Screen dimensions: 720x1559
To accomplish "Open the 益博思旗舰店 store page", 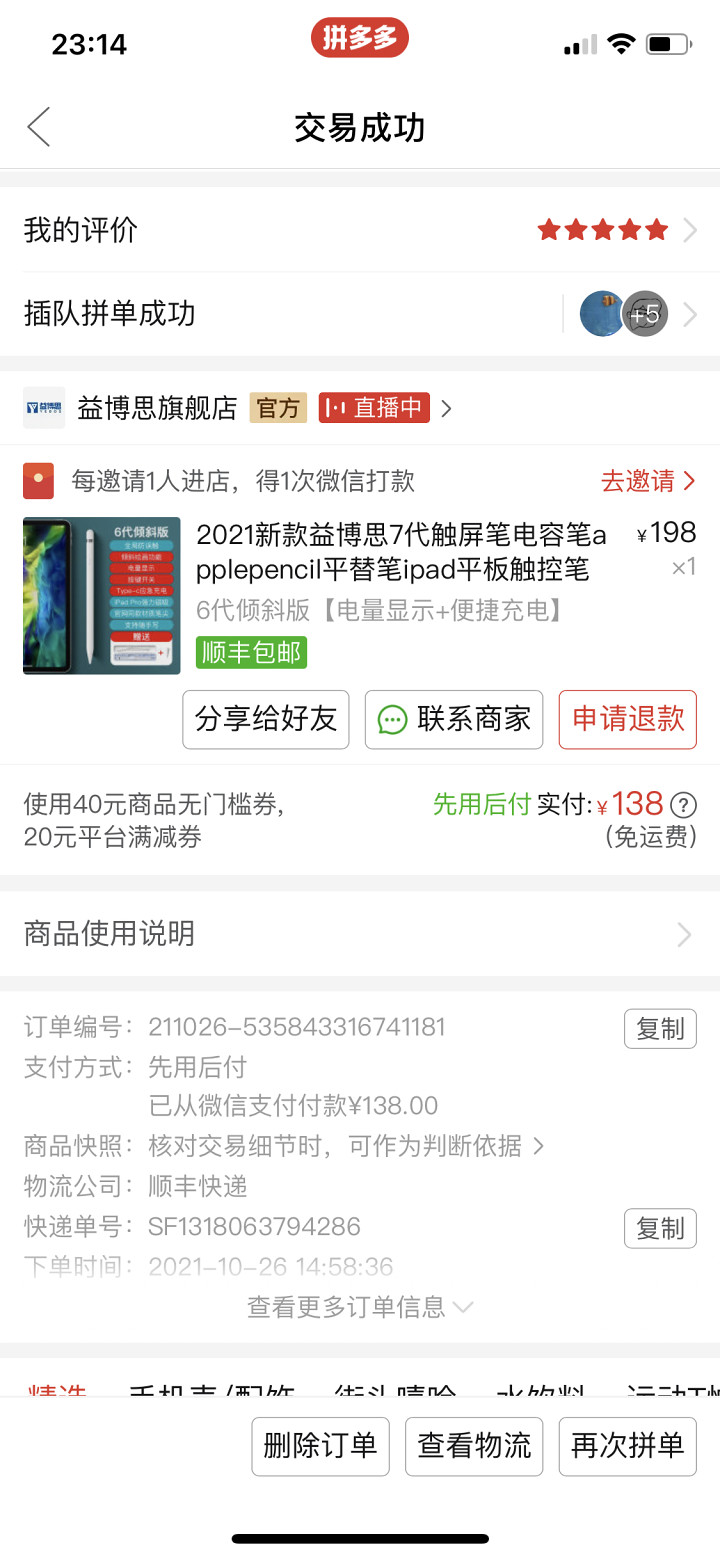I will click(x=157, y=408).
